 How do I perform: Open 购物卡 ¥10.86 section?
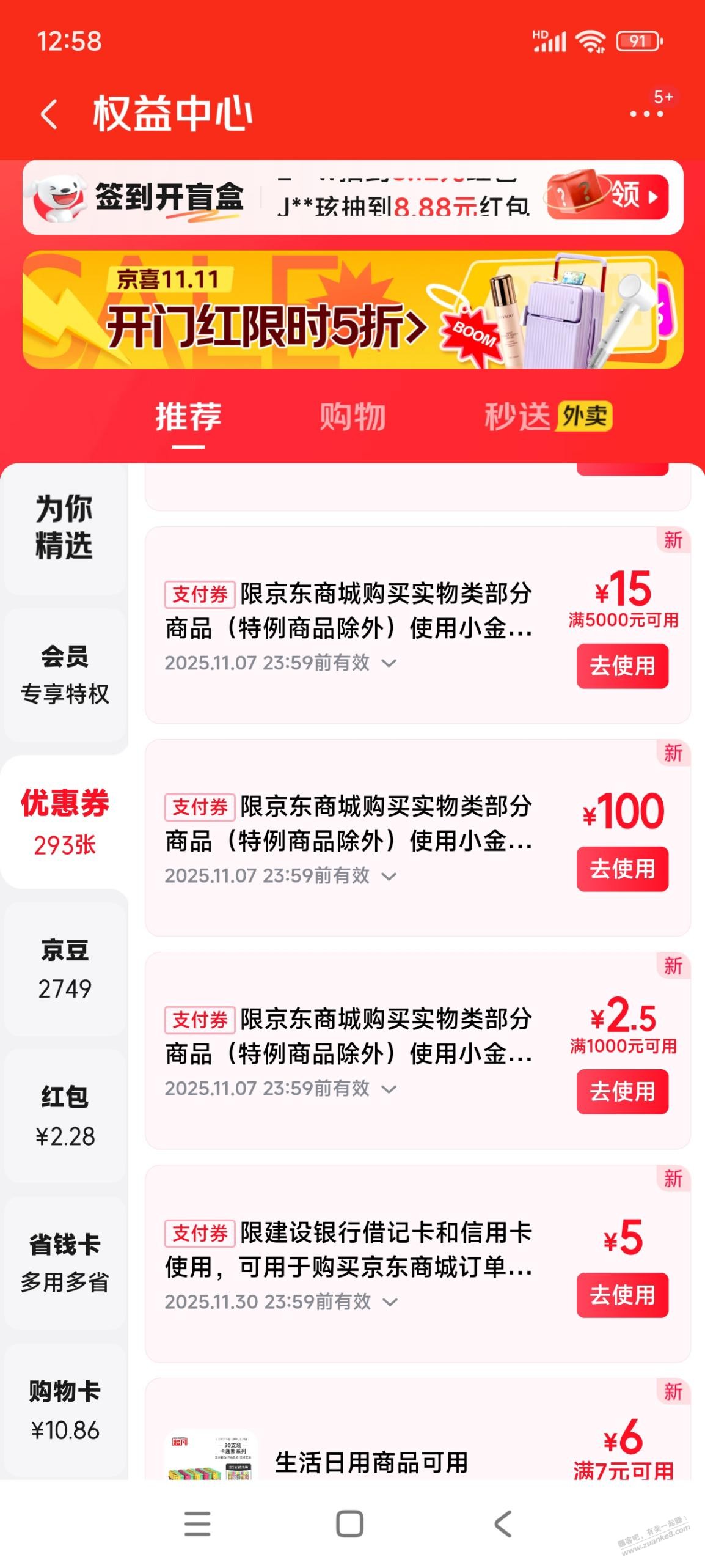point(64,1410)
